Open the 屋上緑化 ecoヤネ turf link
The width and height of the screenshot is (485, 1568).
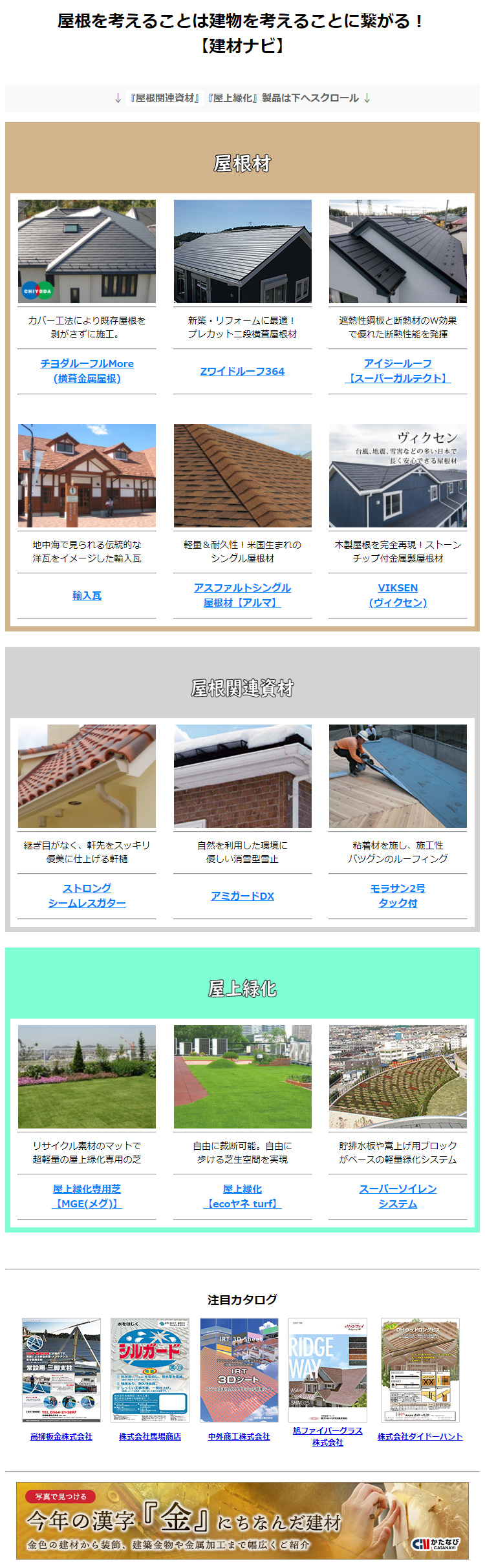(242, 1196)
